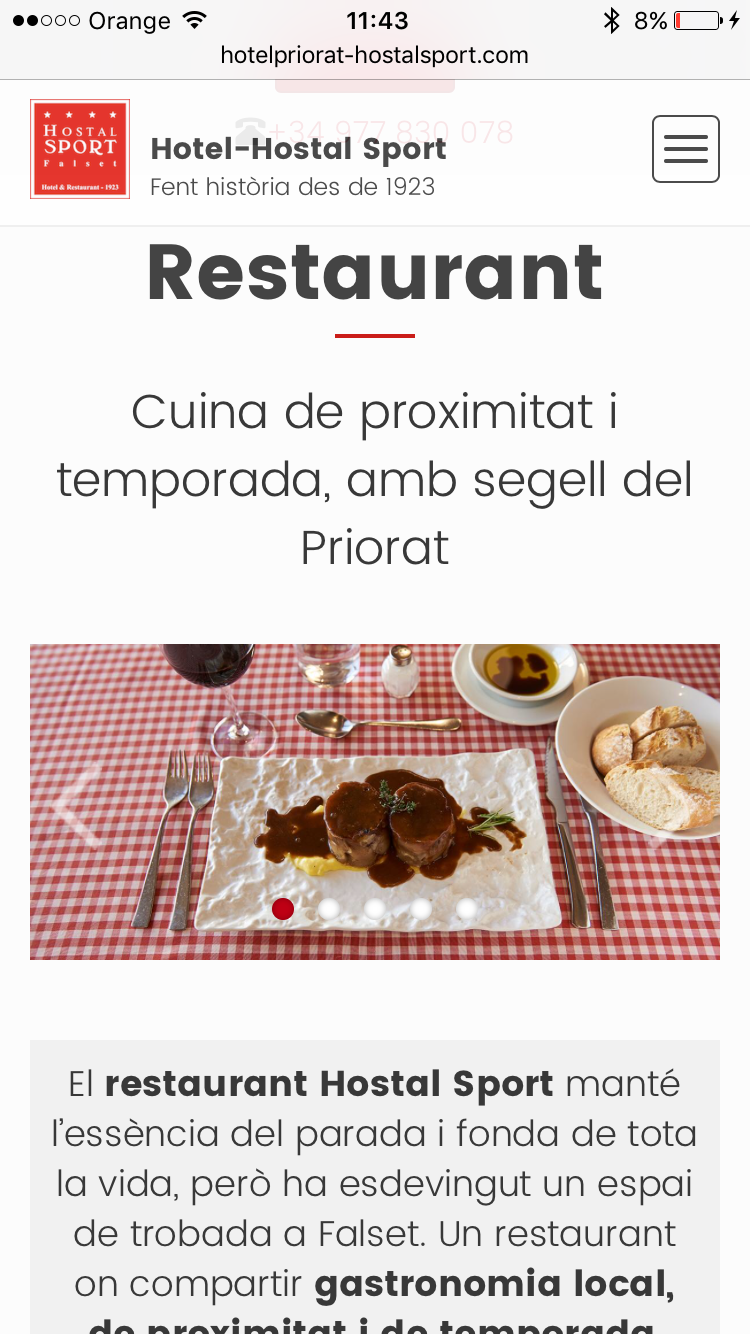The image size is (750, 1334).
Task: Show the previous photo in the carousel
Action: click(76, 802)
